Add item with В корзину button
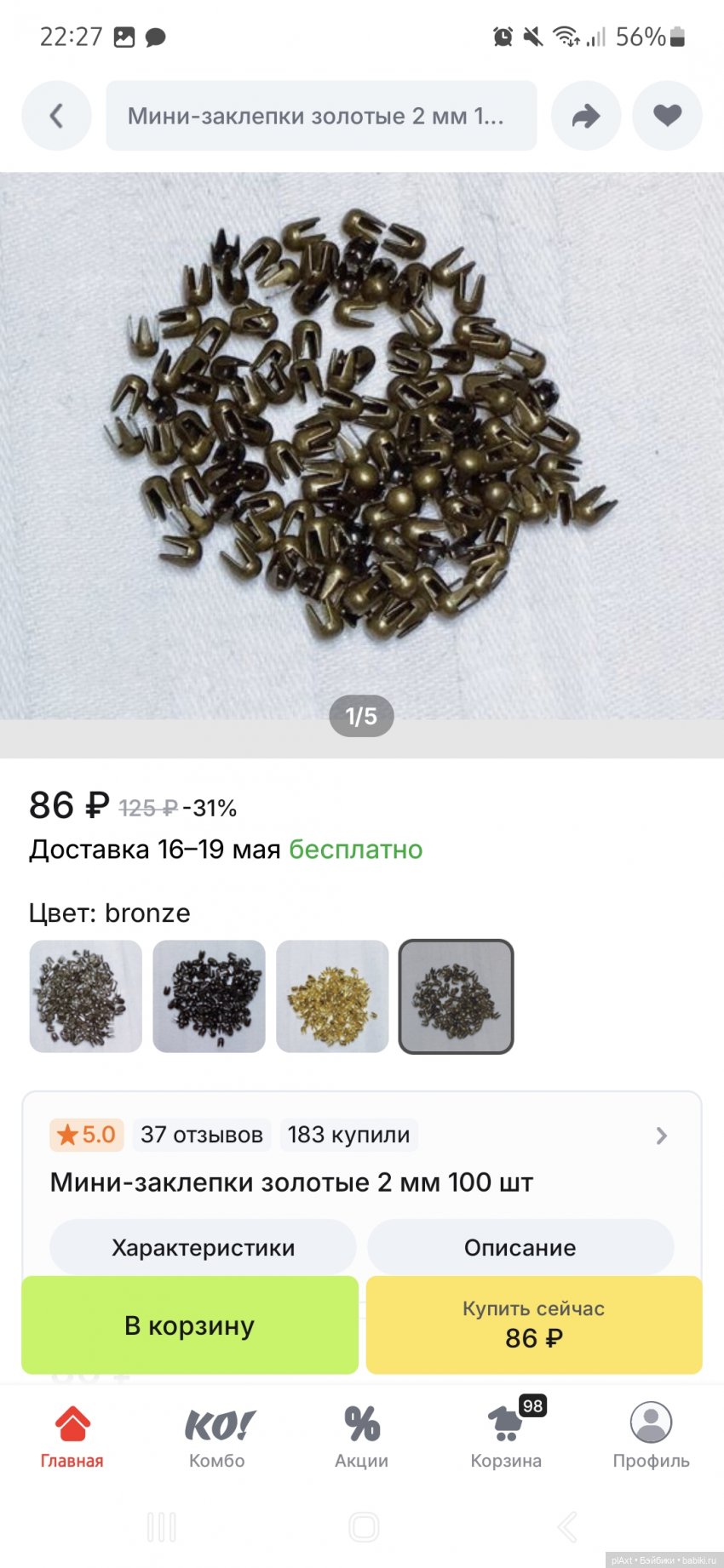Viewport: 724px width, 1568px height. [x=190, y=1325]
